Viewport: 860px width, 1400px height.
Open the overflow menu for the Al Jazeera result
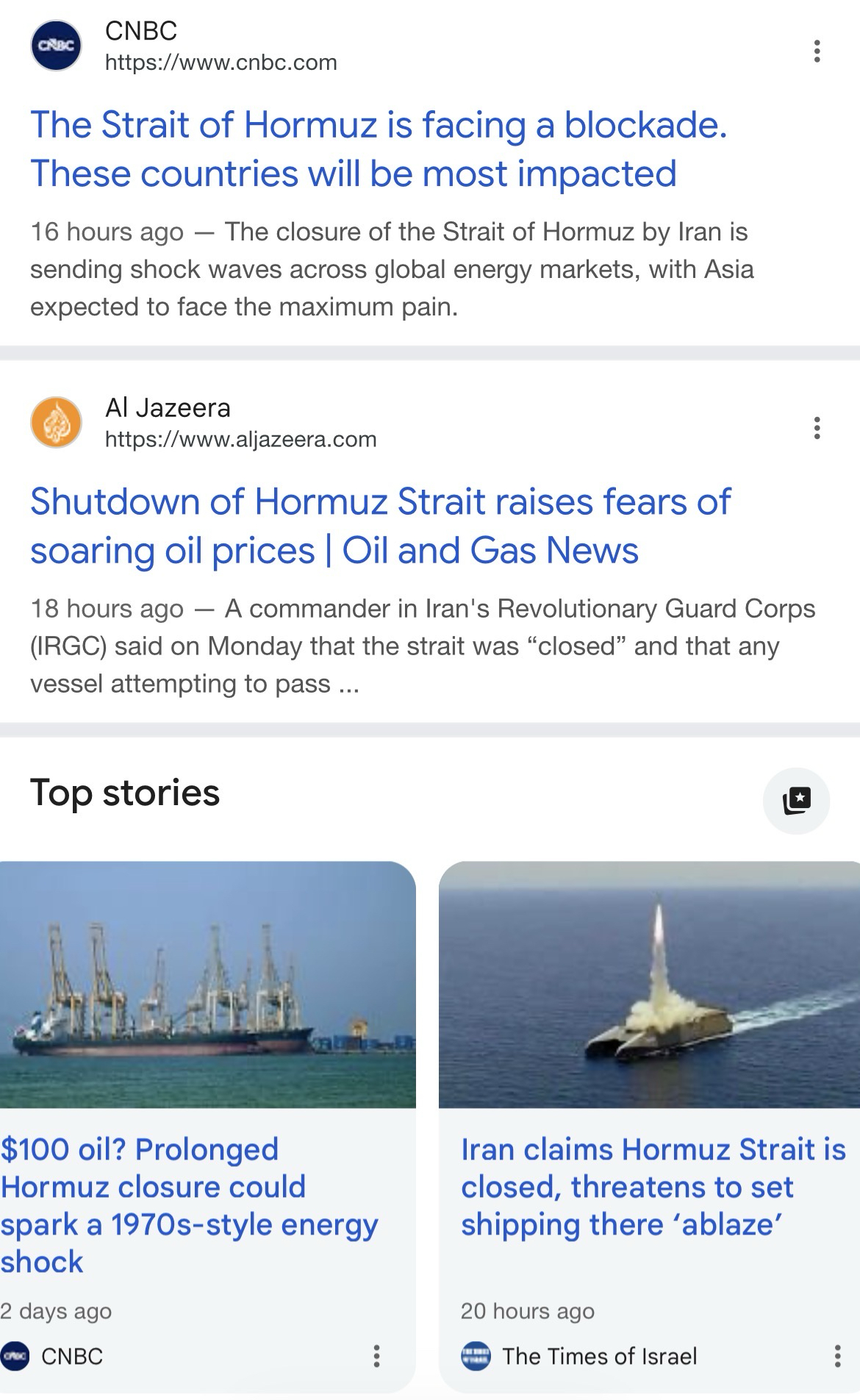pyautogui.click(x=817, y=428)
